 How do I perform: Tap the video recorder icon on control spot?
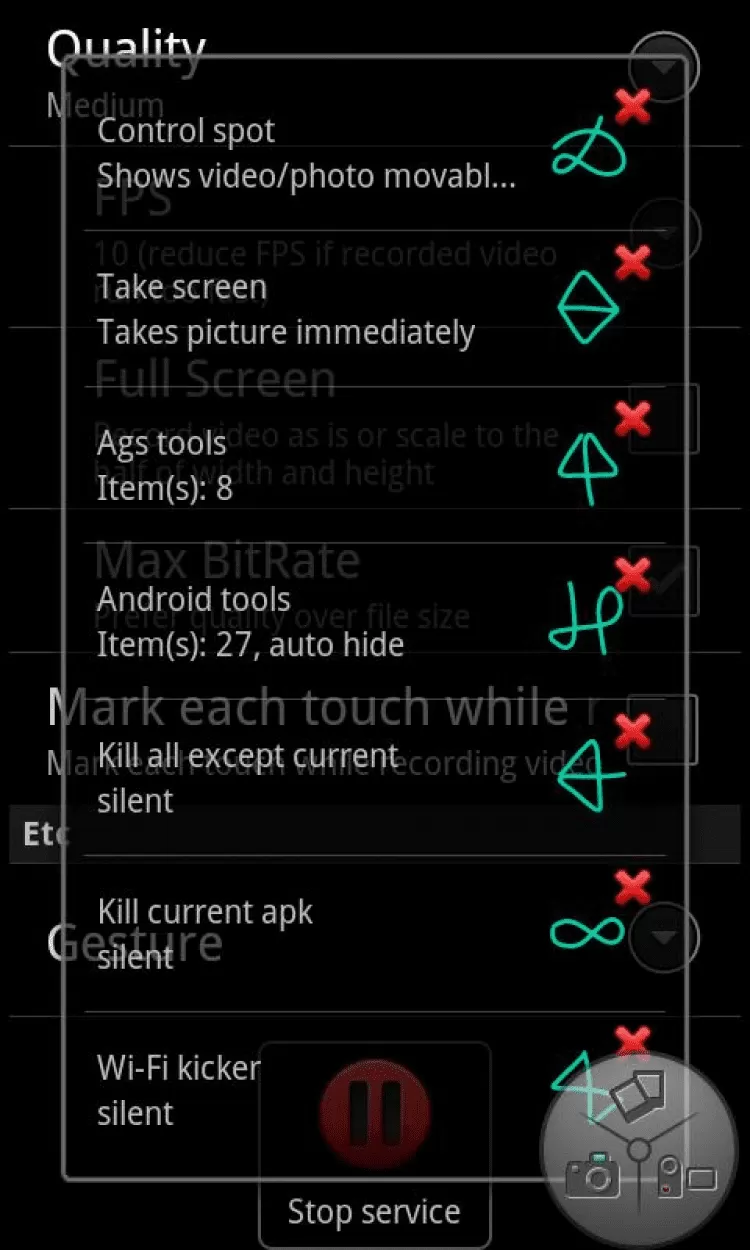[x=686, y=1178]
